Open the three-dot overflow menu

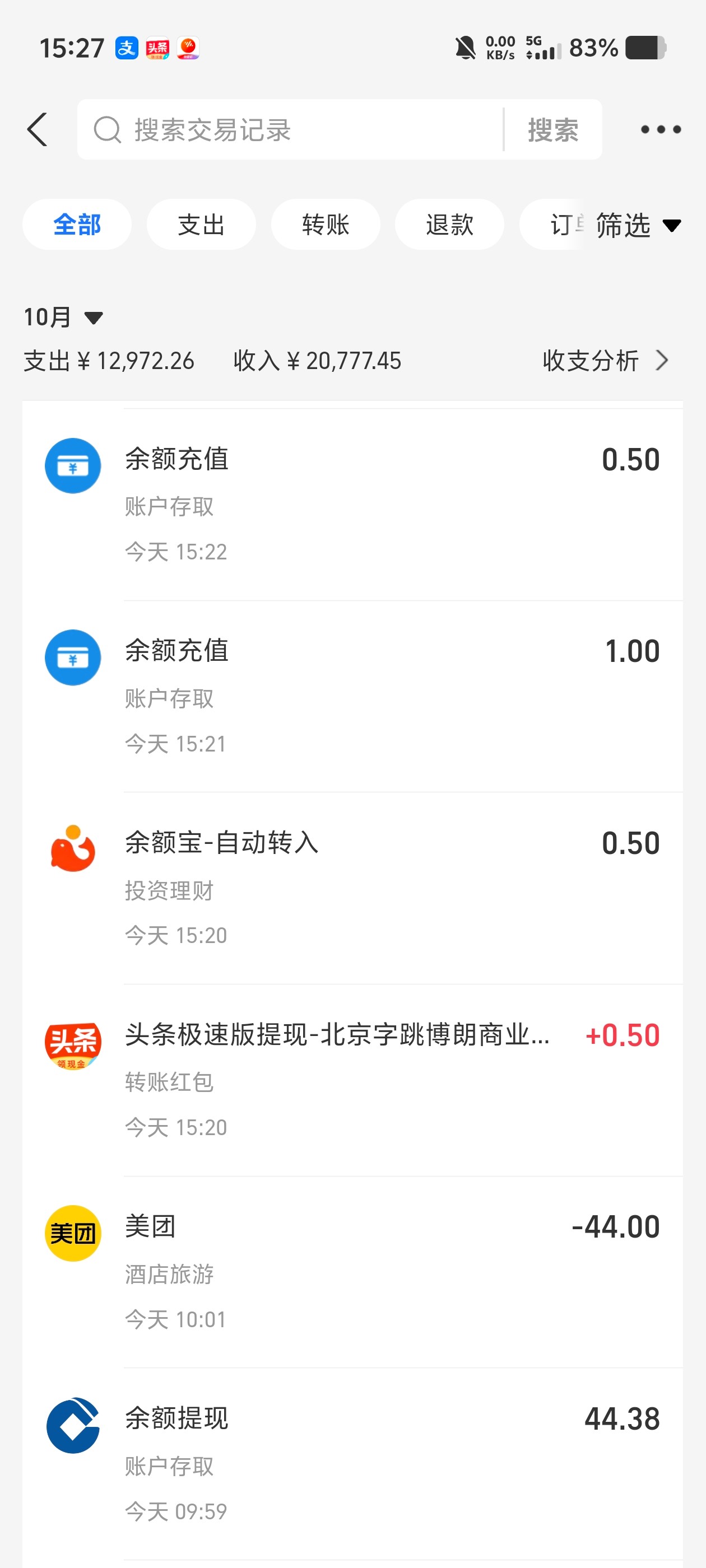pos(660,130)
